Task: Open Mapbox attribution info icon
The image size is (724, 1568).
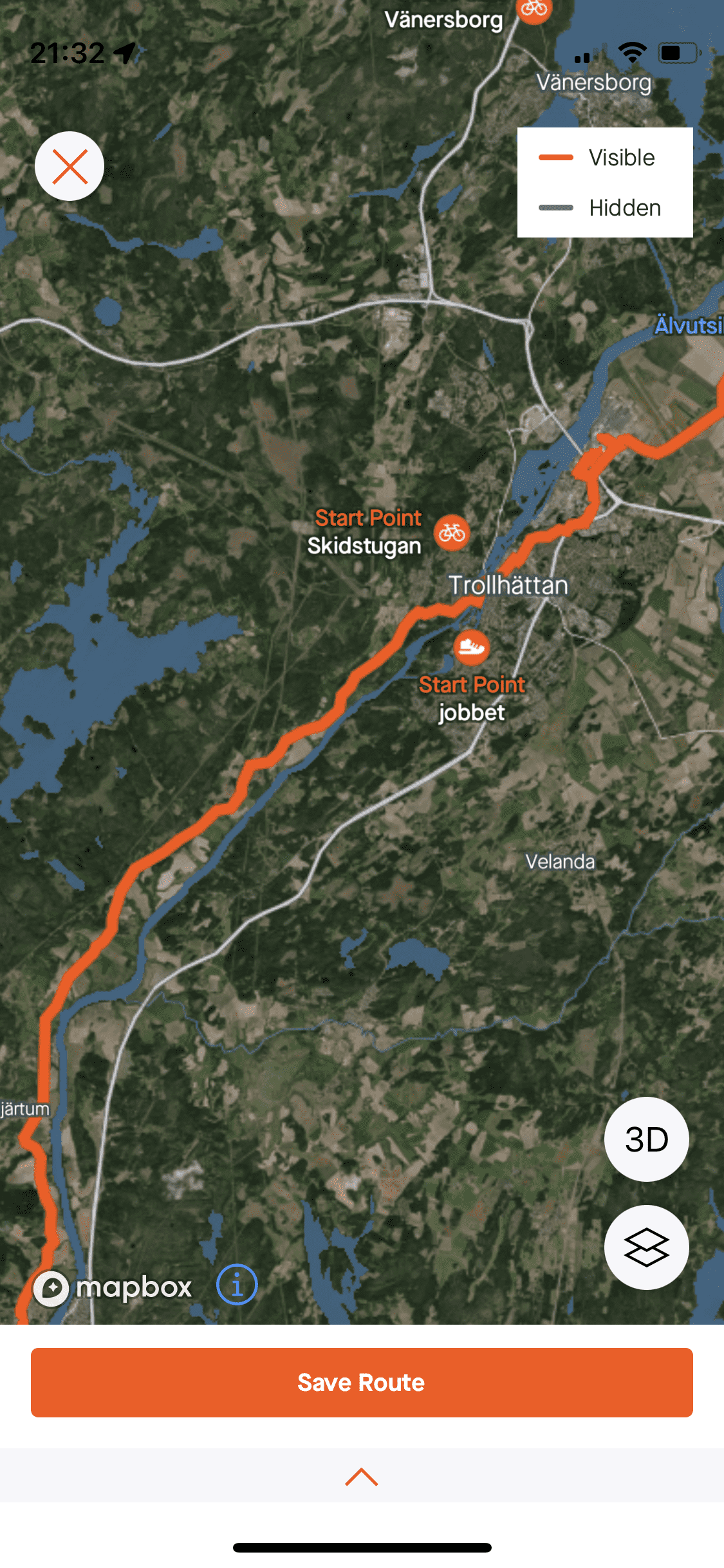Action: click(x=237, y=1285)
